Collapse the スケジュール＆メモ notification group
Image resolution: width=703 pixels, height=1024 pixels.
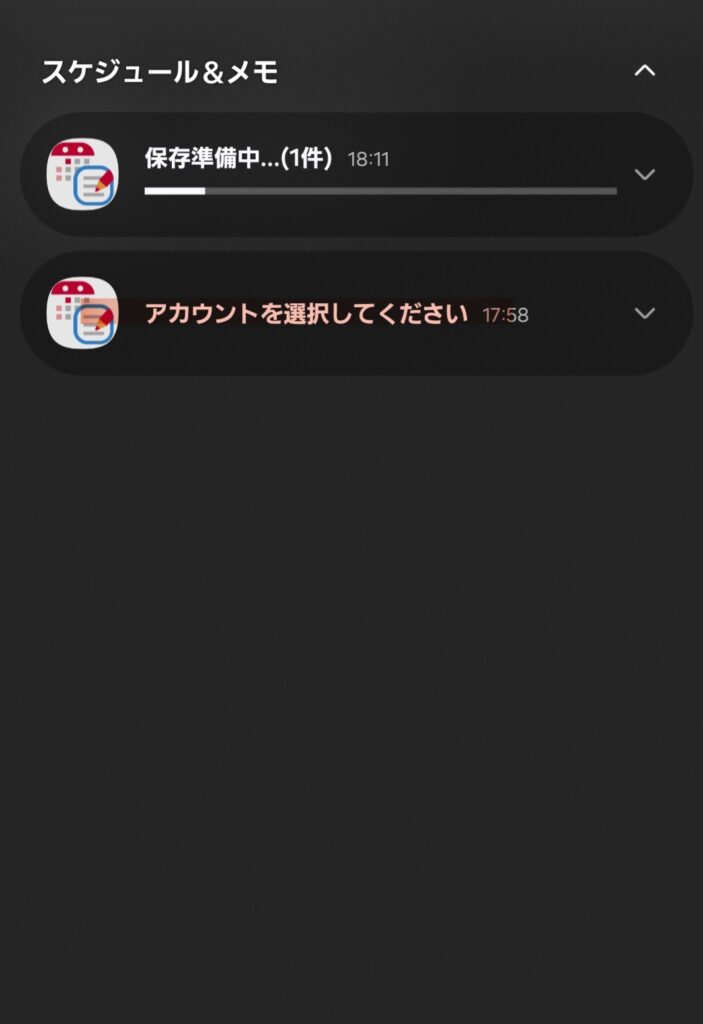[645, 71]
